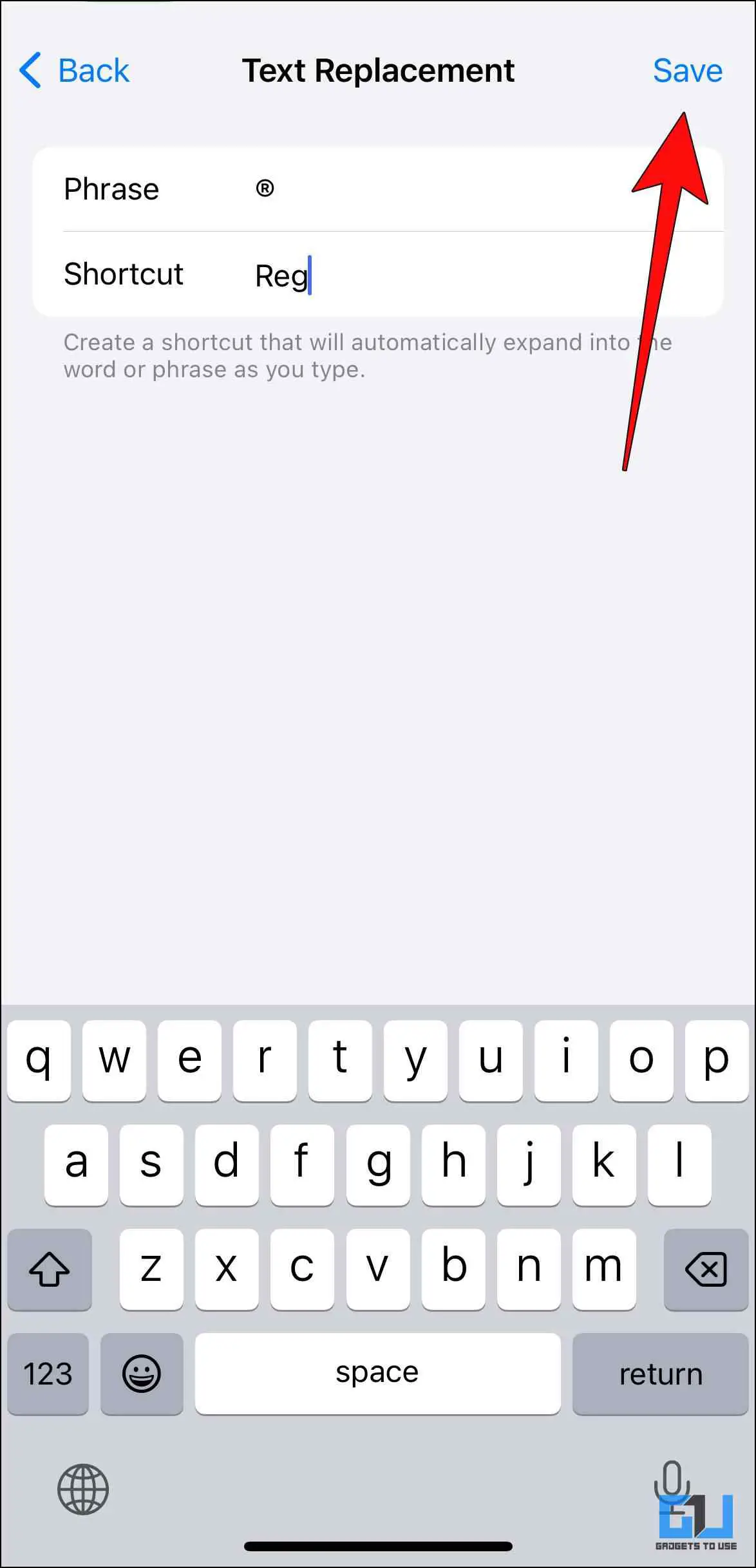
Task: Hit the backspace key
Action: tap(706, 1269)
